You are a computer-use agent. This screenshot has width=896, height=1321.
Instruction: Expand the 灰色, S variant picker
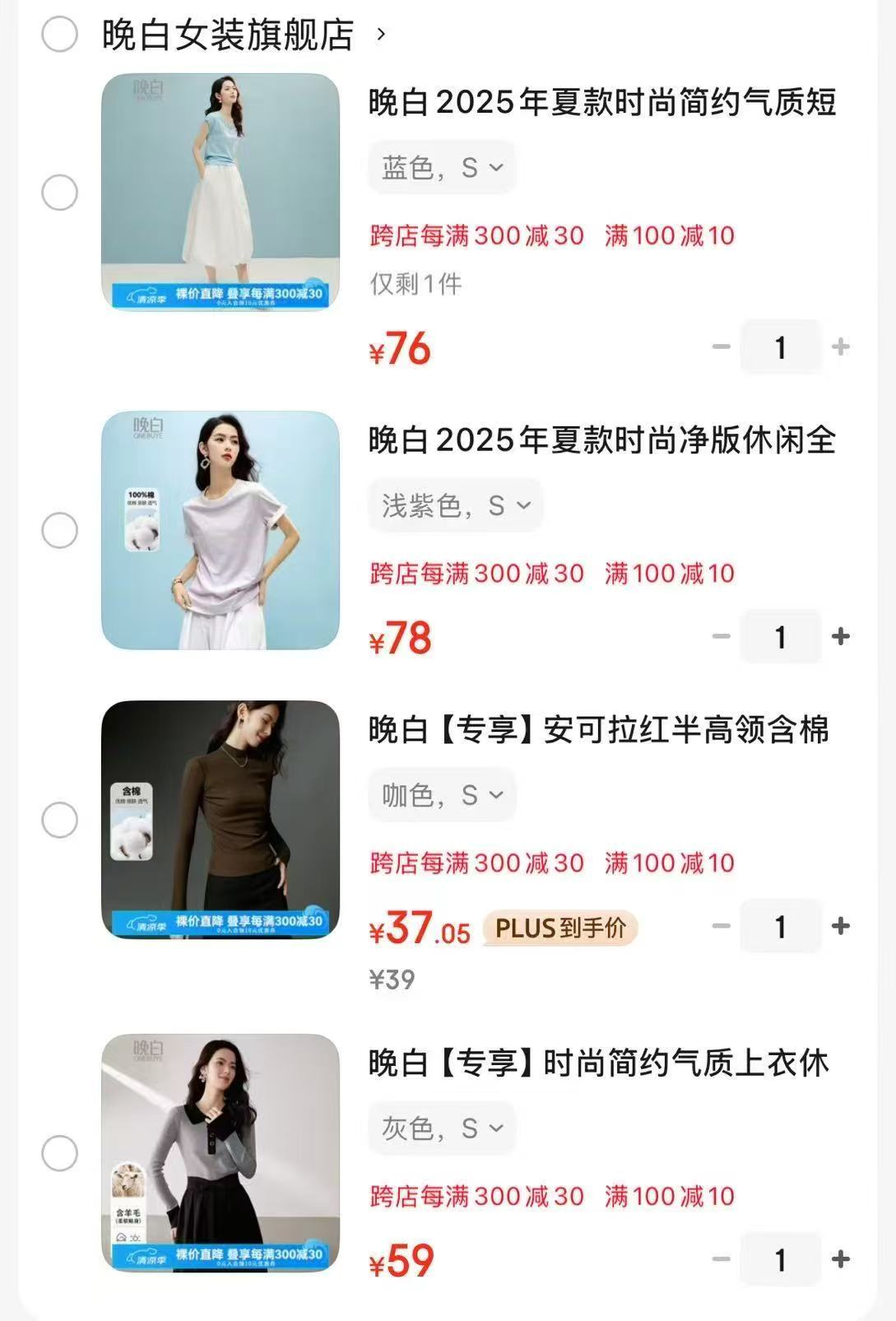click(x=442, y=1128)
